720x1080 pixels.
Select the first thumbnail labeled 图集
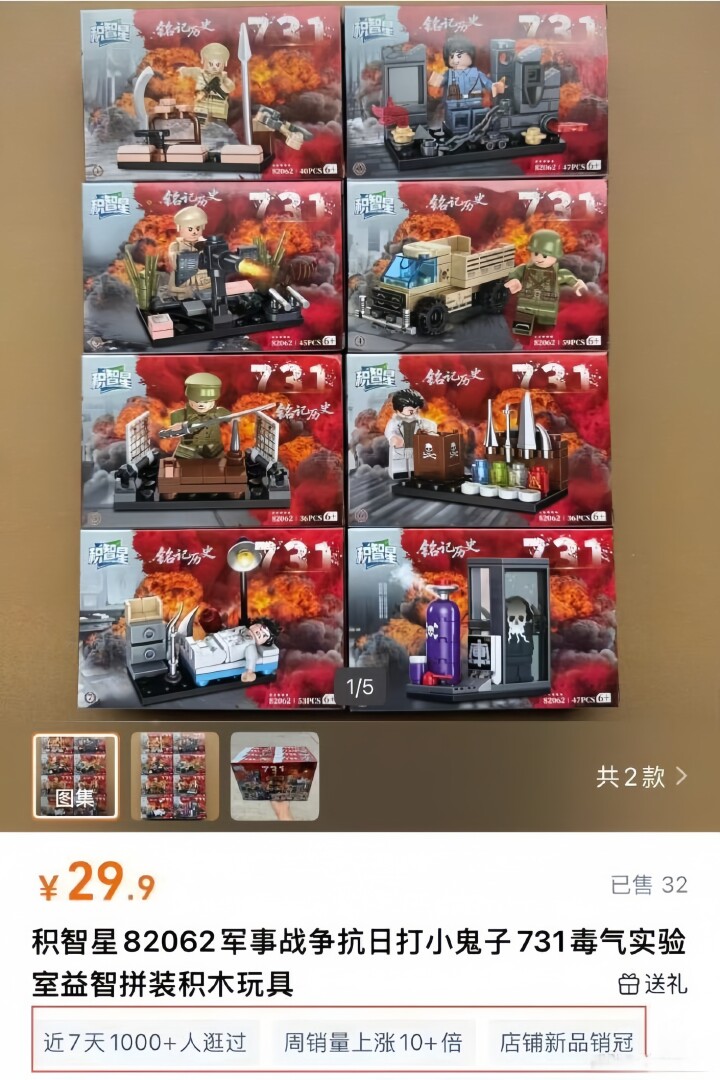(76, 776)
